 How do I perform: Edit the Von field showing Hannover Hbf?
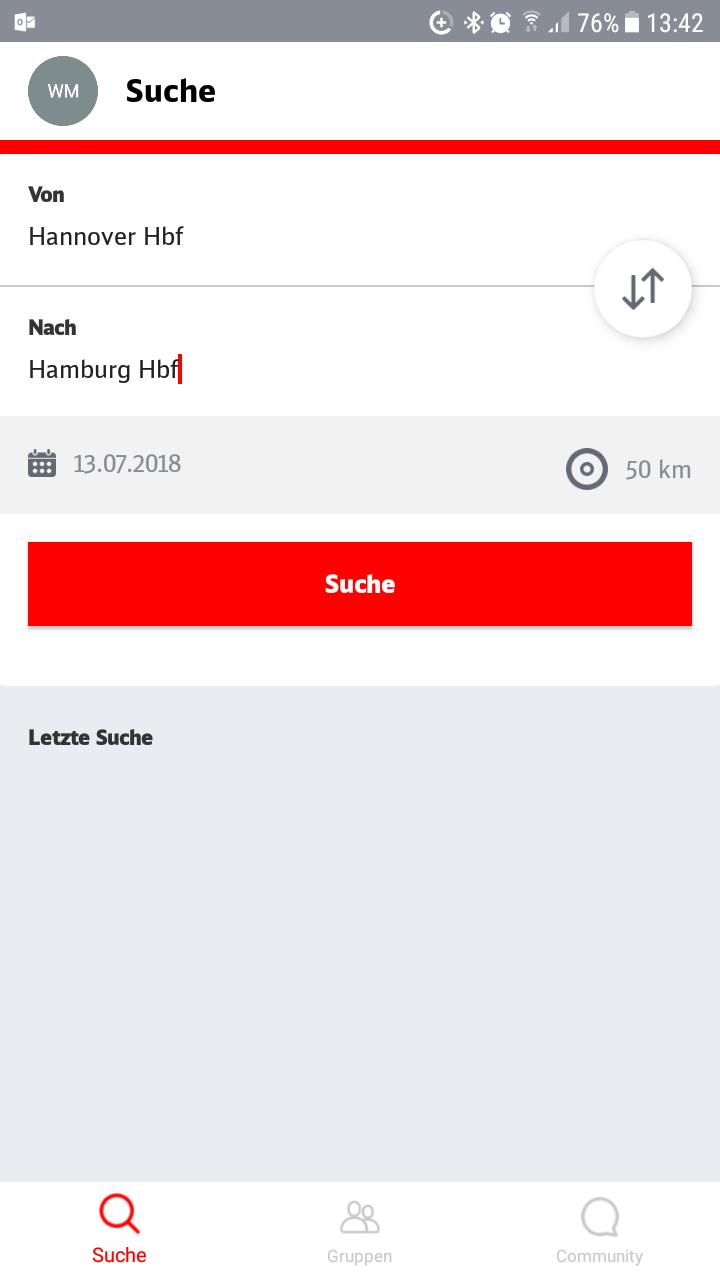105,236
